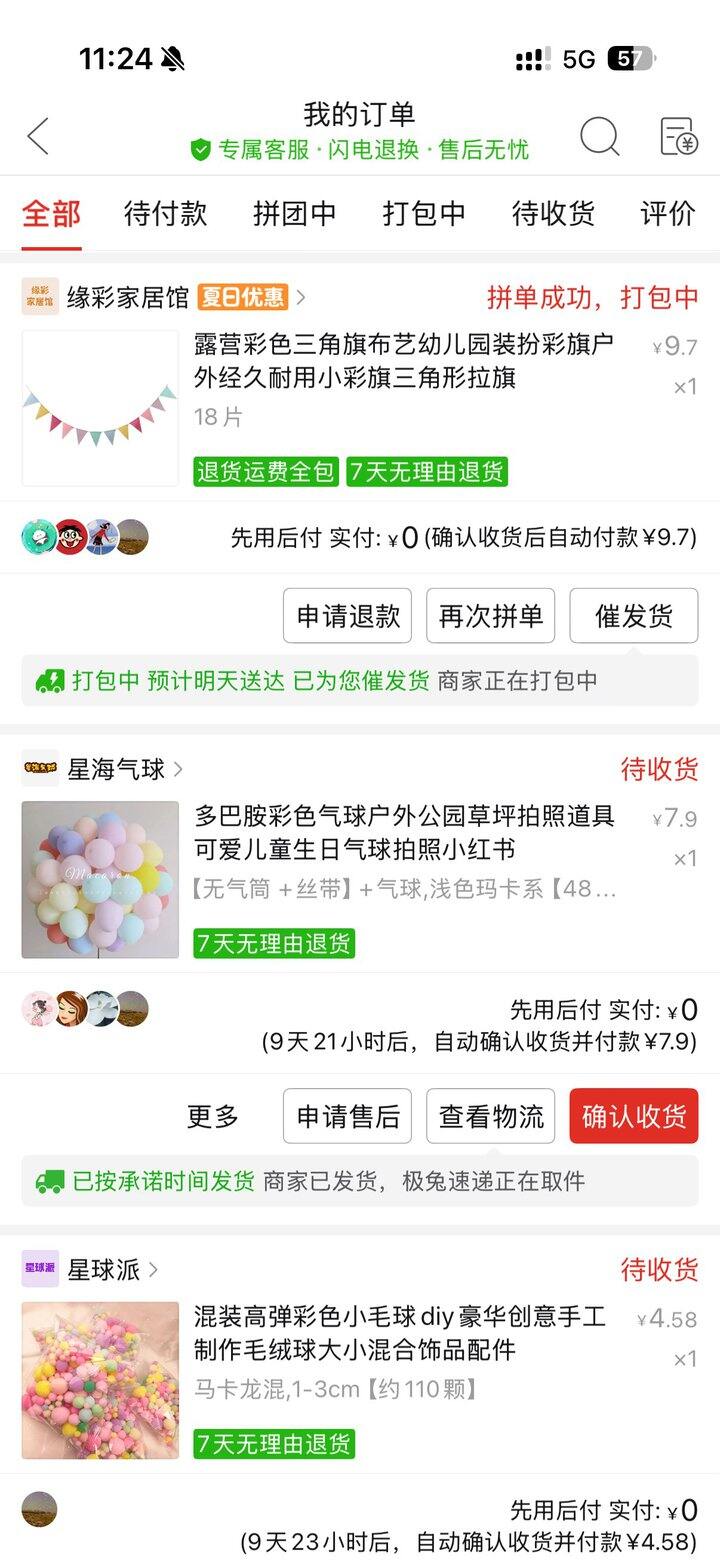Screen dimensions: 720x1565
Task: Open the 星球派 shop
Action: [x=103, y=1270]
